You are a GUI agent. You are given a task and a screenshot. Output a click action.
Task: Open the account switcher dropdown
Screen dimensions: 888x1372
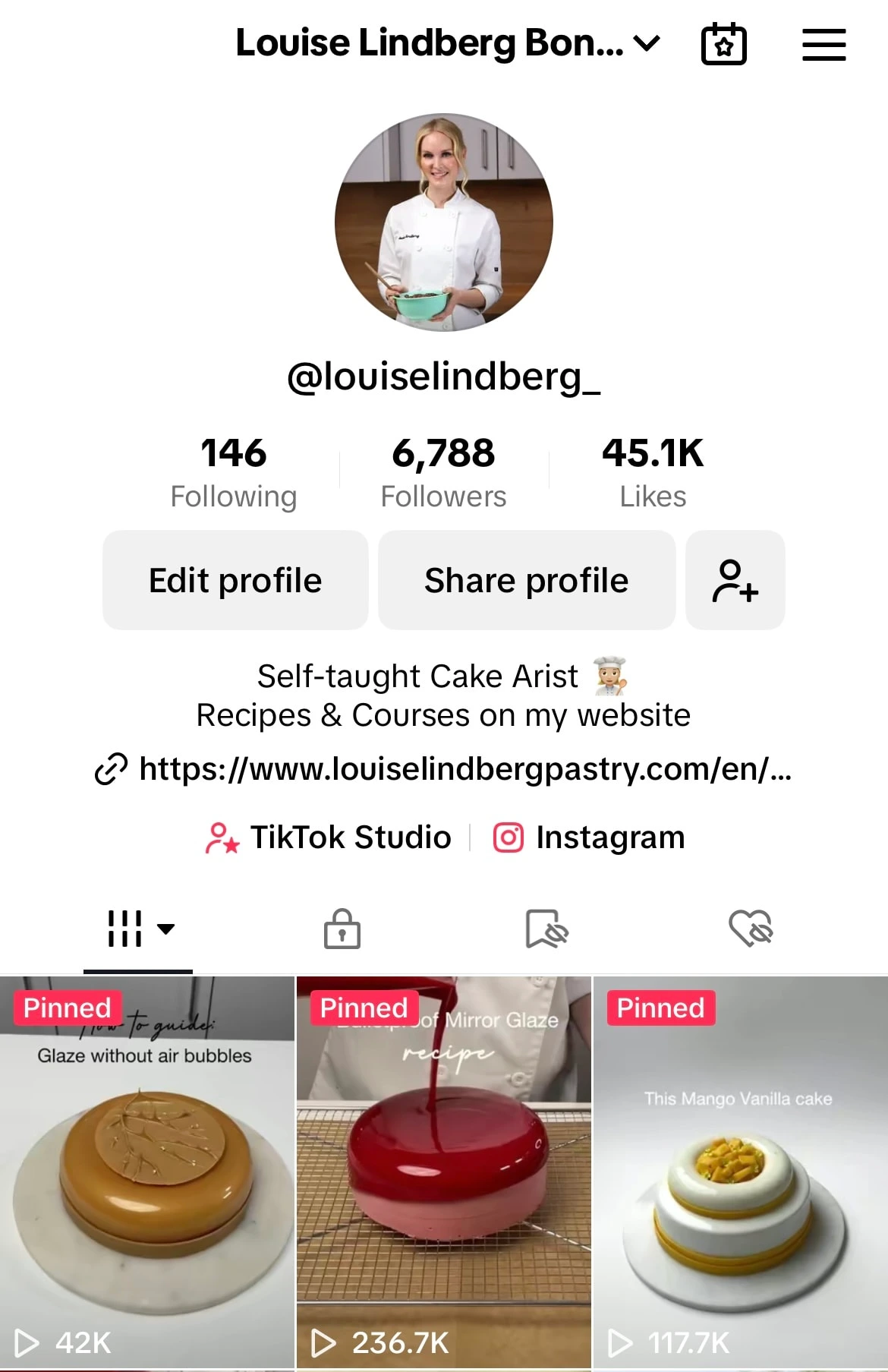click(448, 43)
